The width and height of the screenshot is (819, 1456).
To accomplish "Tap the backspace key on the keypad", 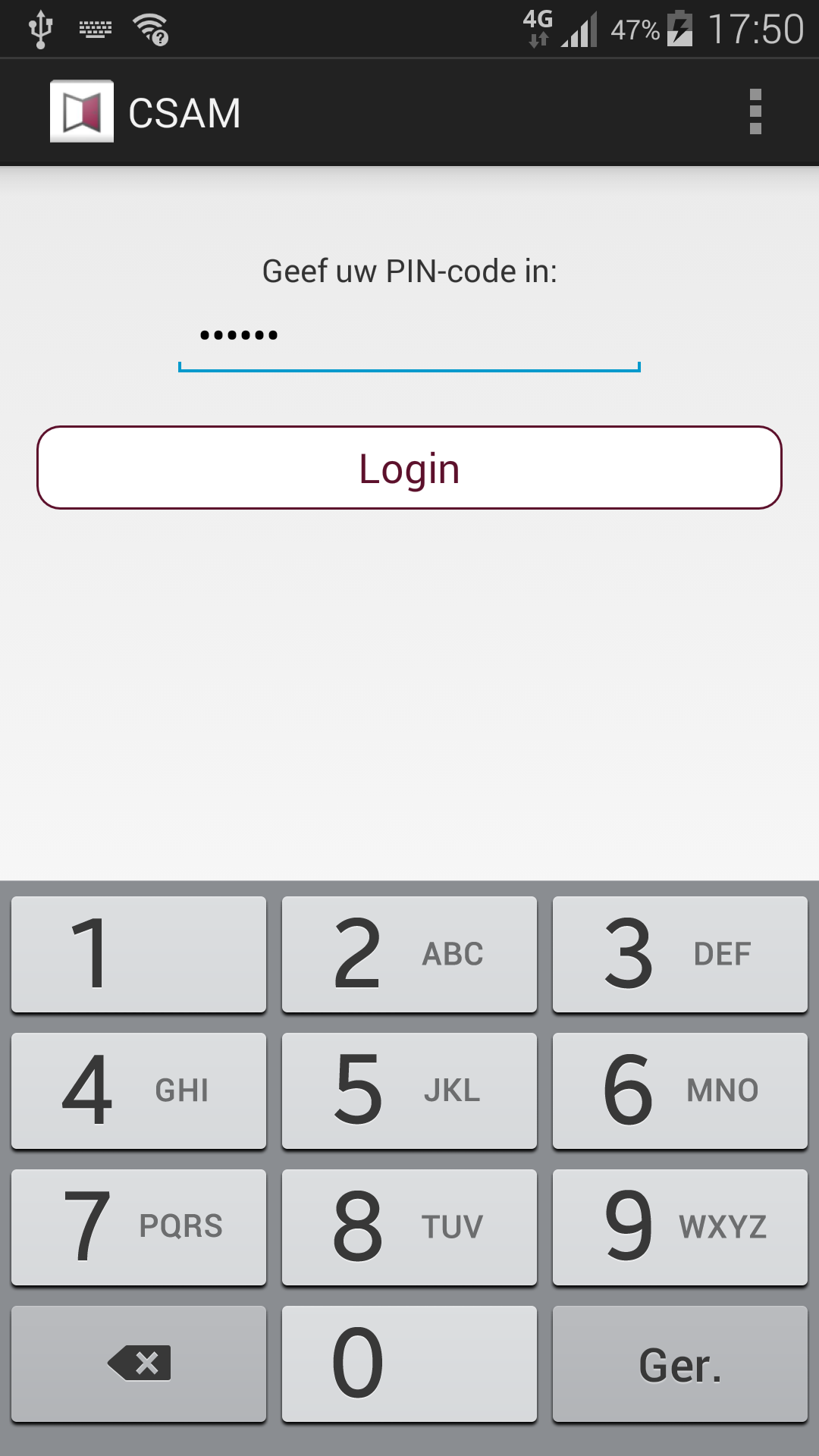I will pos(139,1363).
